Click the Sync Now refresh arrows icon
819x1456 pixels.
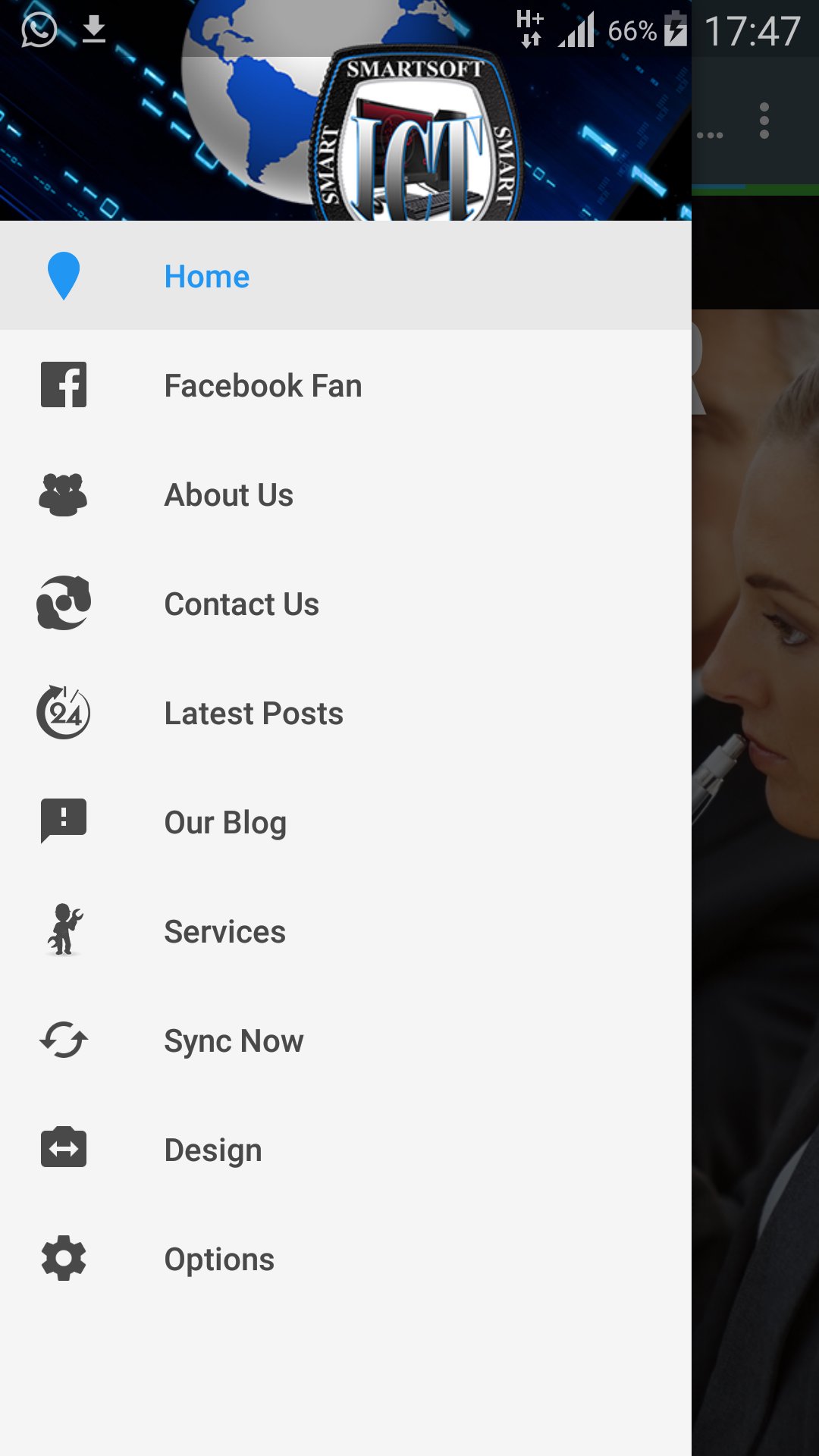(x=64, y=1040)
